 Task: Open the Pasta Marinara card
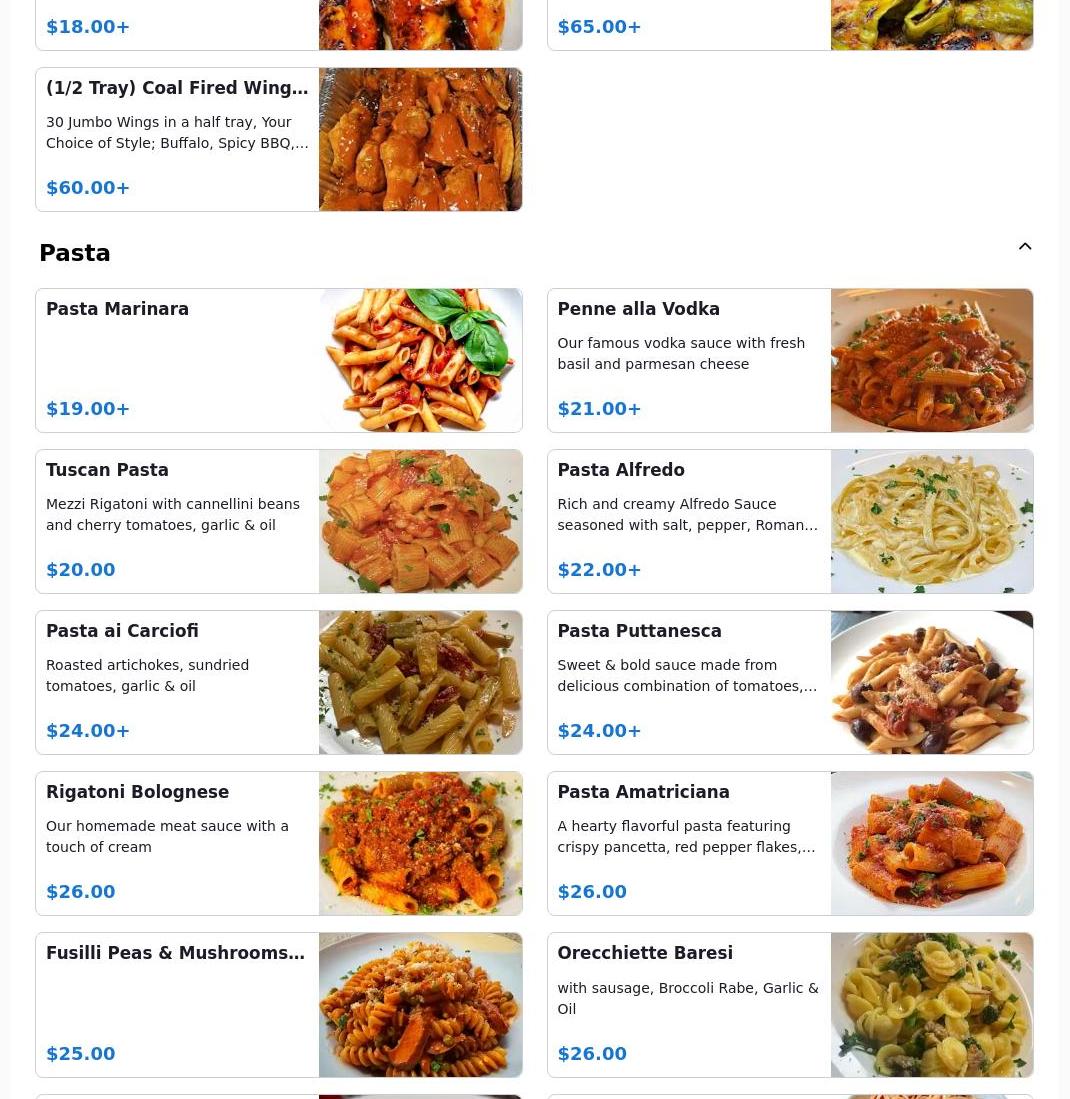pos(278,361)
